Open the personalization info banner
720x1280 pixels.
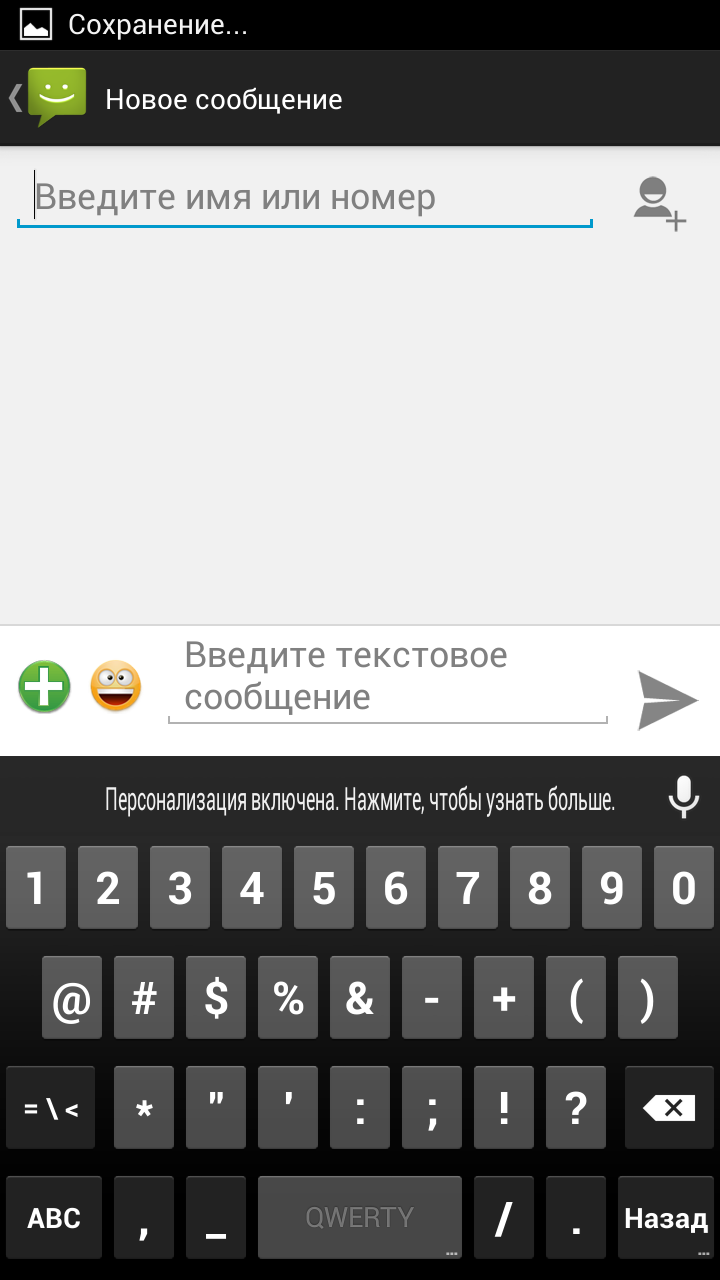tap(360, 800)
